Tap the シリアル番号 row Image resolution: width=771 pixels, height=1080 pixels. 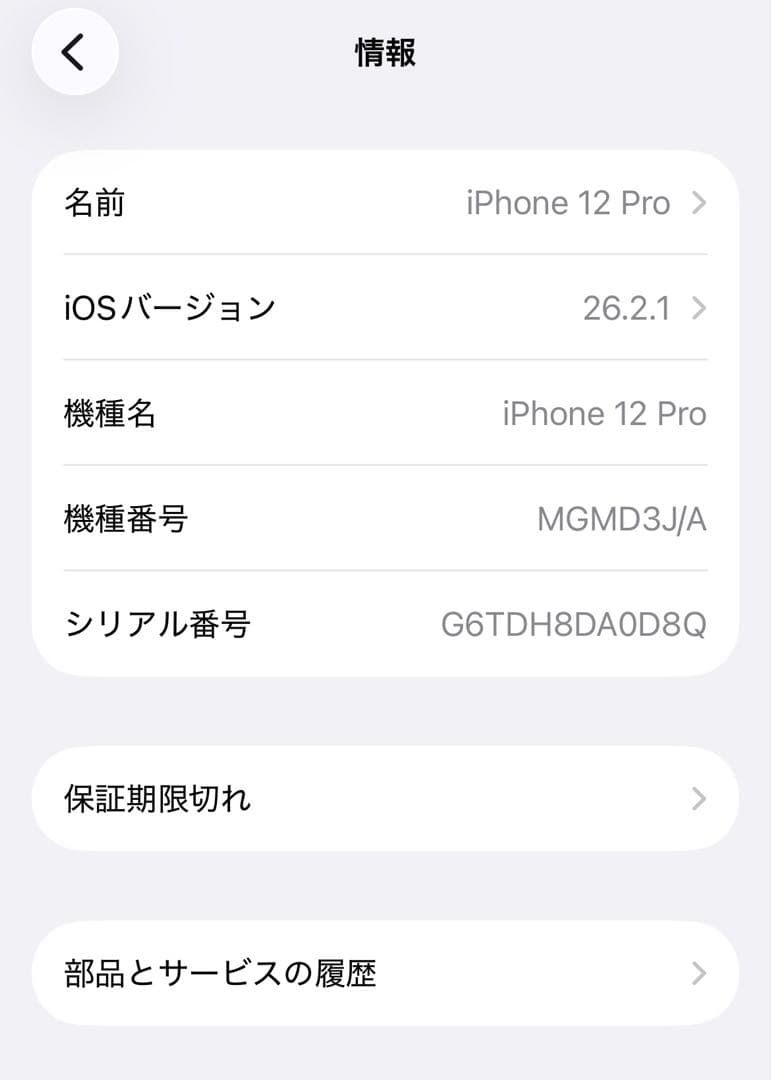point(385,623)
